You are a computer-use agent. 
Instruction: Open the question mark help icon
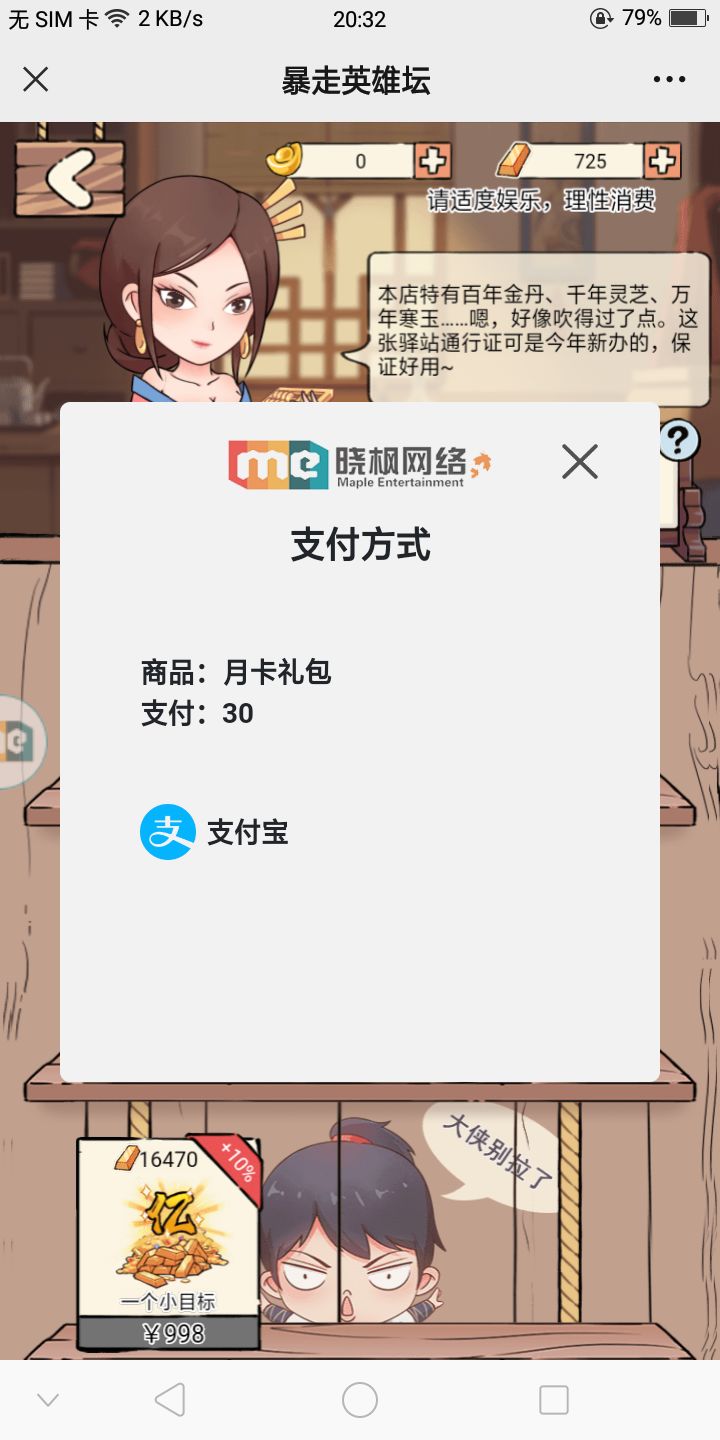point(679,440)
